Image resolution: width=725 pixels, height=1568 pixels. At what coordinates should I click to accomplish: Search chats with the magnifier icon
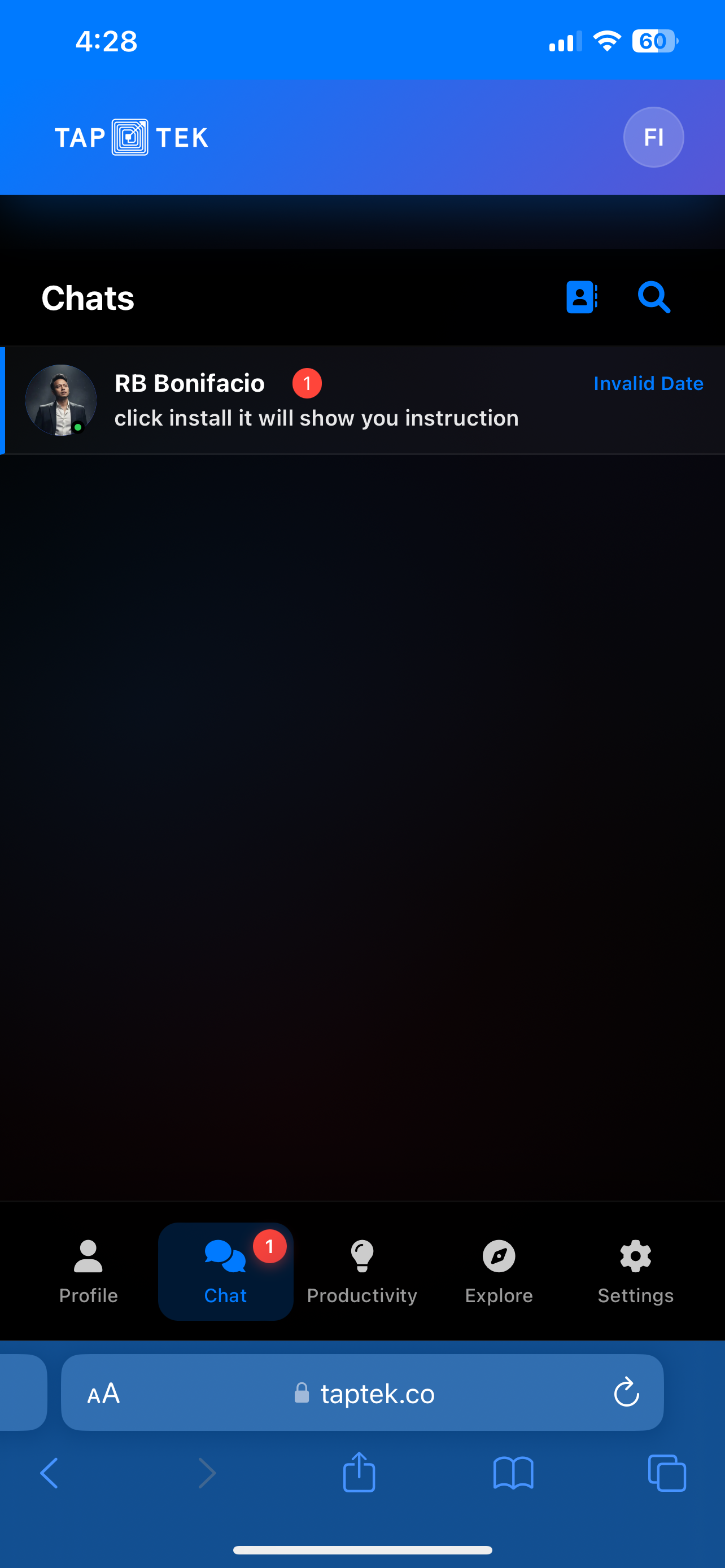point(654,297)
